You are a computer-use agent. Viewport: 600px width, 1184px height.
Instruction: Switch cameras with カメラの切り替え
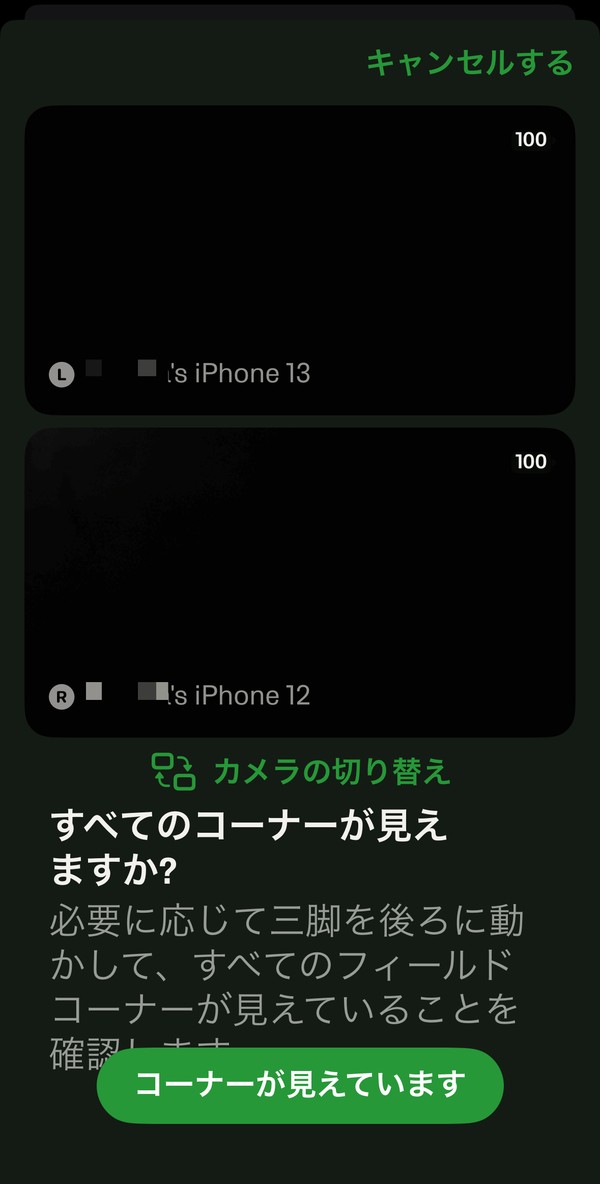(301, 771)
